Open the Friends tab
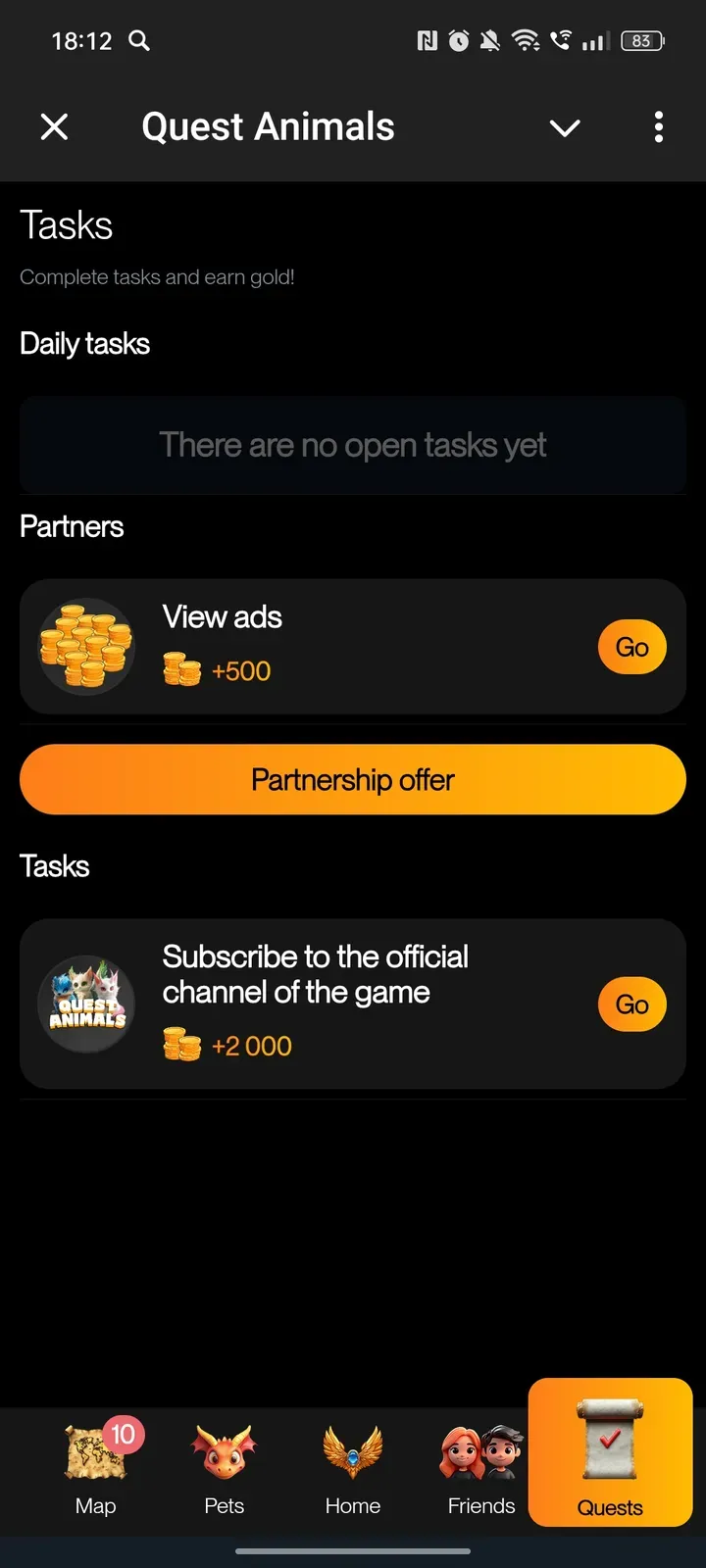The height and width of the screenshot is (1568, 706). tap(481, 1468)
